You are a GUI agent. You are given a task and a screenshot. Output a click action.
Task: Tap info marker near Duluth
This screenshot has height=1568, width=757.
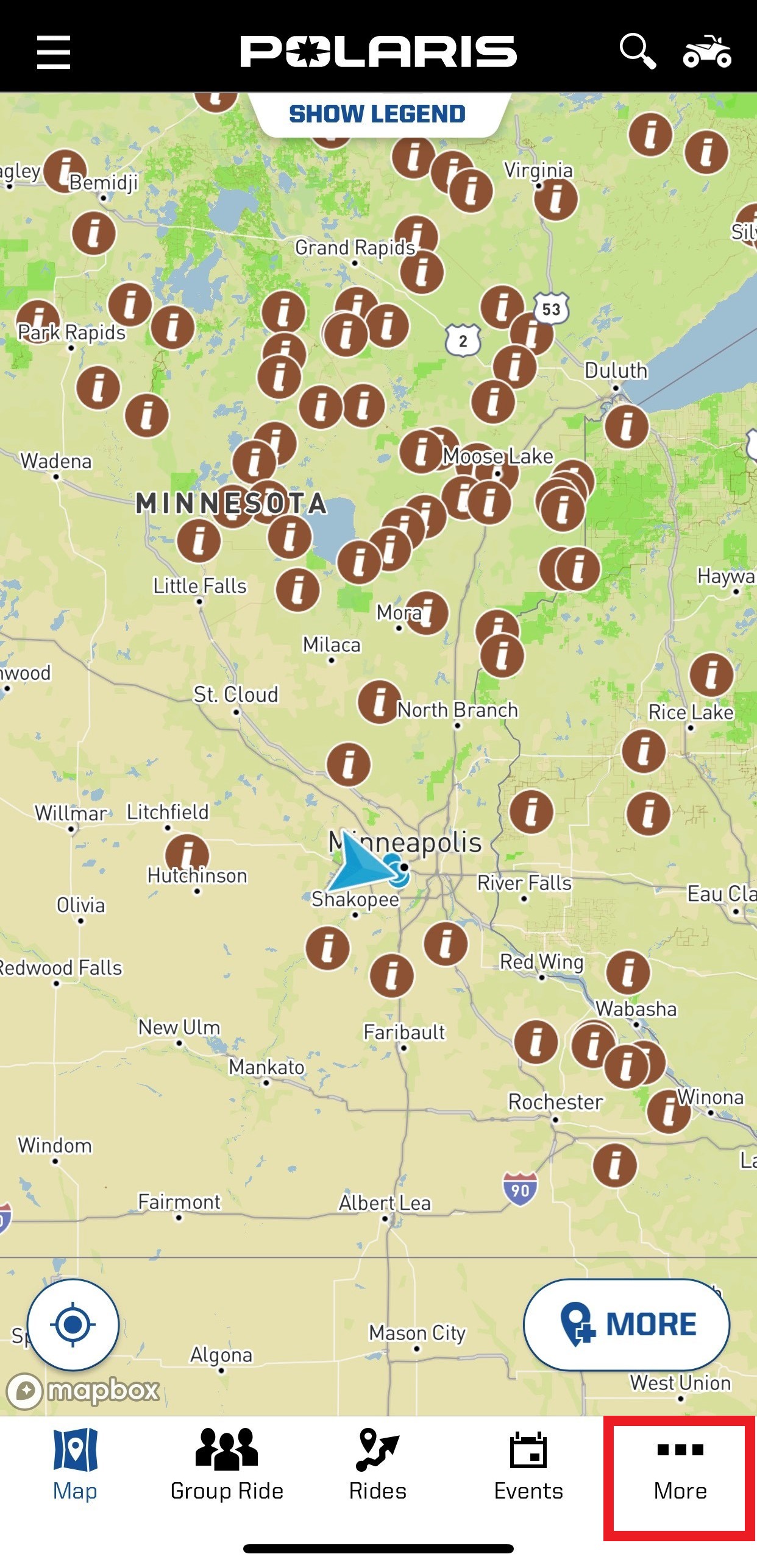(x=627, y=426)
